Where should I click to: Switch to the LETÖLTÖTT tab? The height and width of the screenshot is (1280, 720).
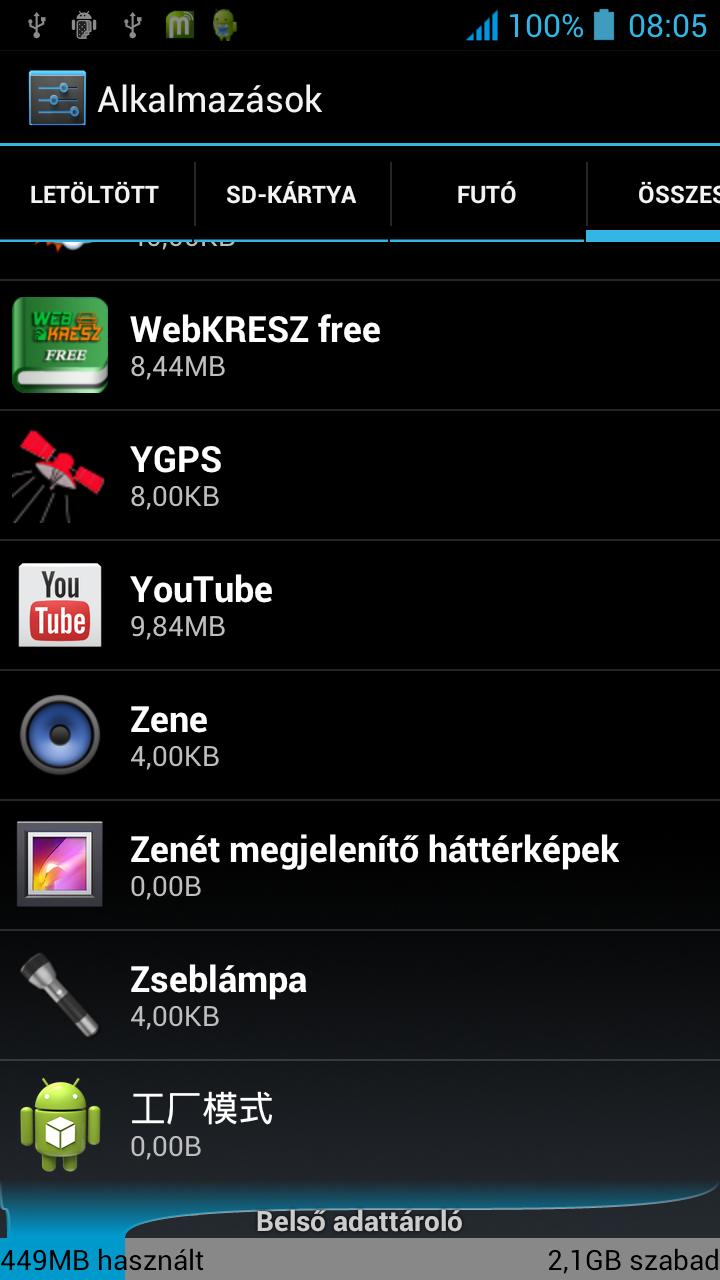97,194
